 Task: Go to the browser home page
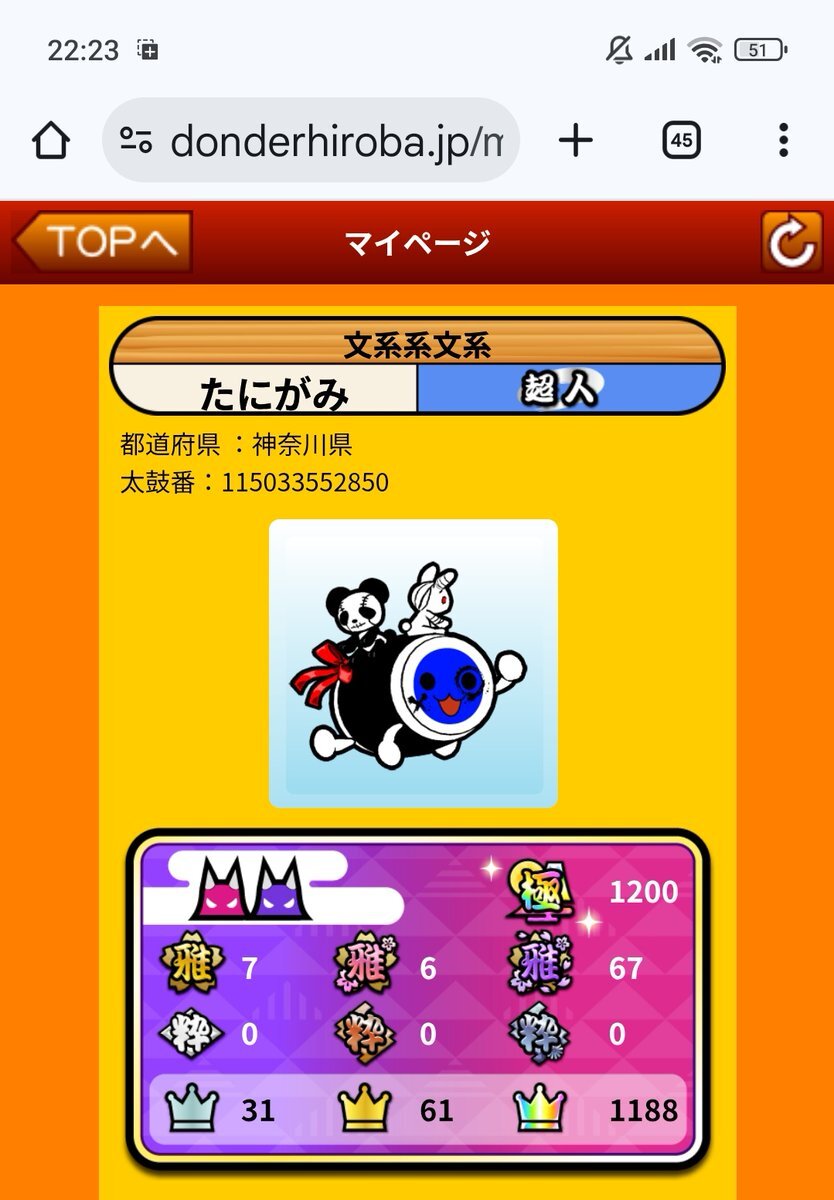pos(51,141)
